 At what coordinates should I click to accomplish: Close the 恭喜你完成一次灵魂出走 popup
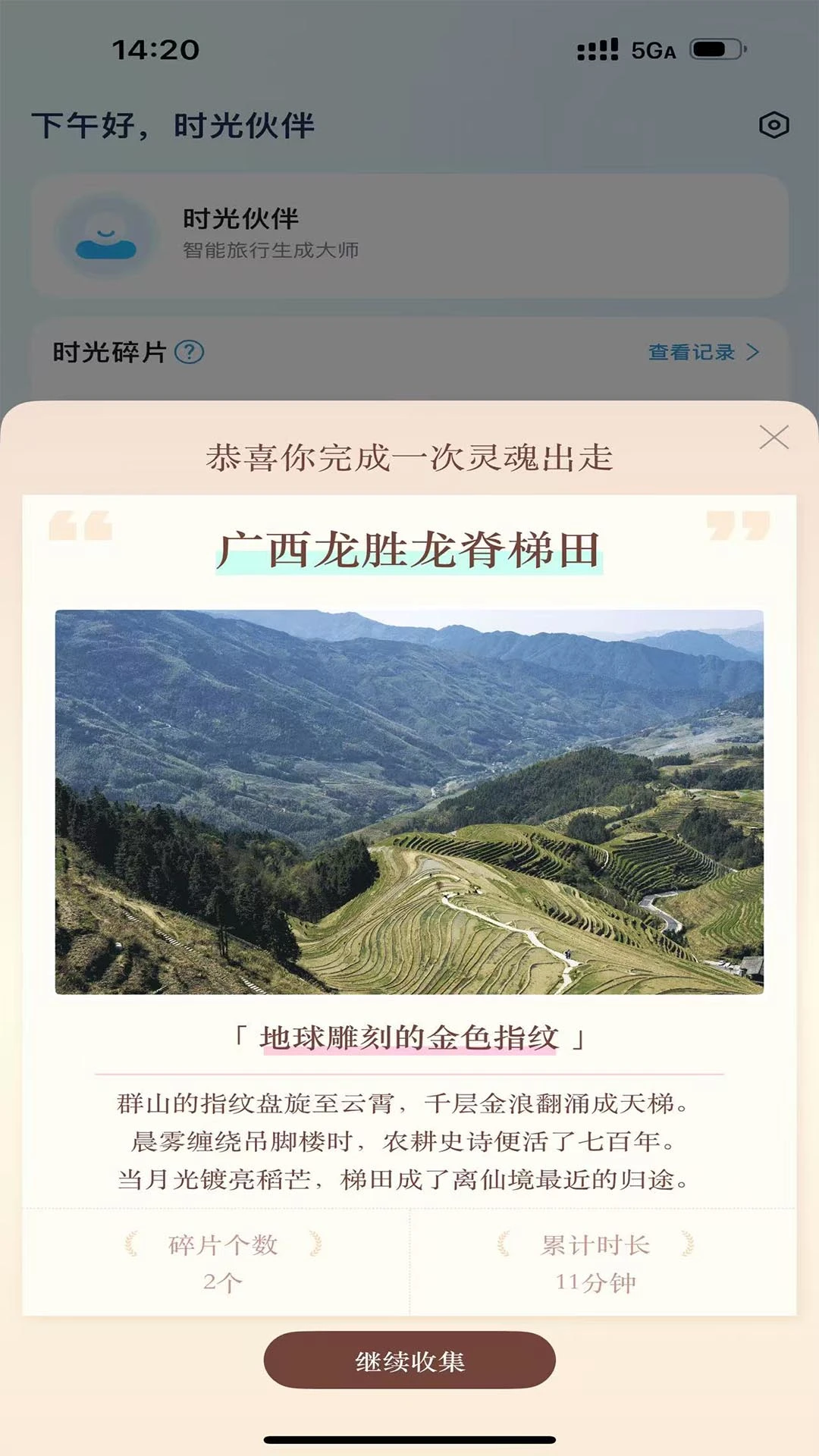(x=773, y=437)
